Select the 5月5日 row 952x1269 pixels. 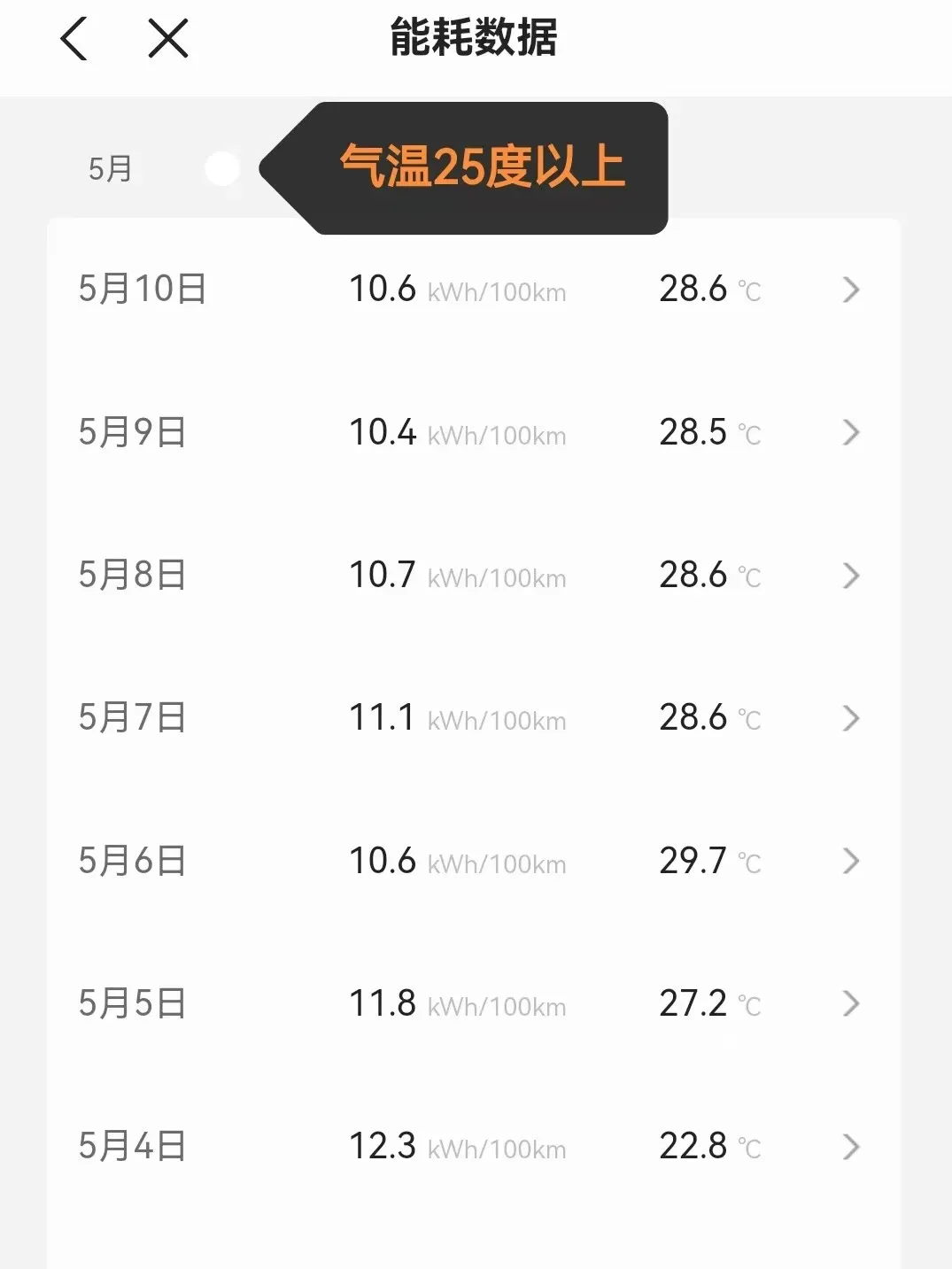[473, 1003]
